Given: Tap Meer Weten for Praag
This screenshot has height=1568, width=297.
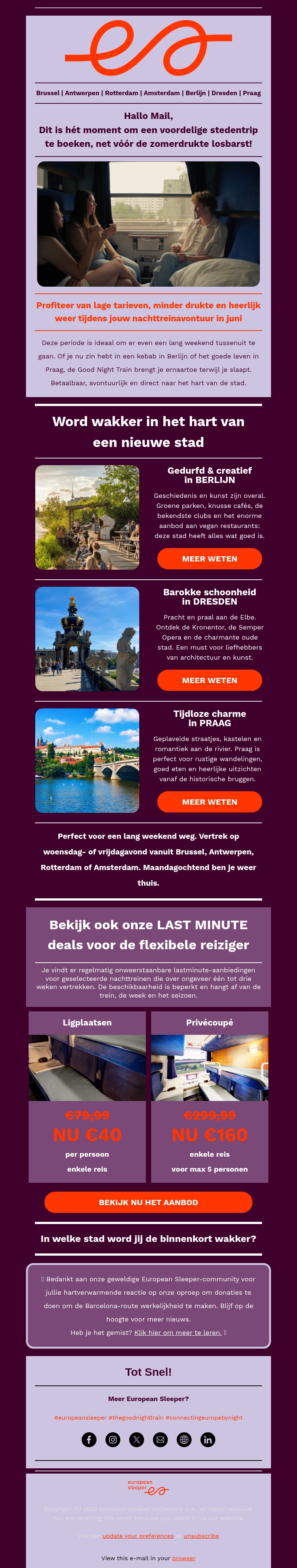Looking at the screenshot, I should (x=209, y=802).
